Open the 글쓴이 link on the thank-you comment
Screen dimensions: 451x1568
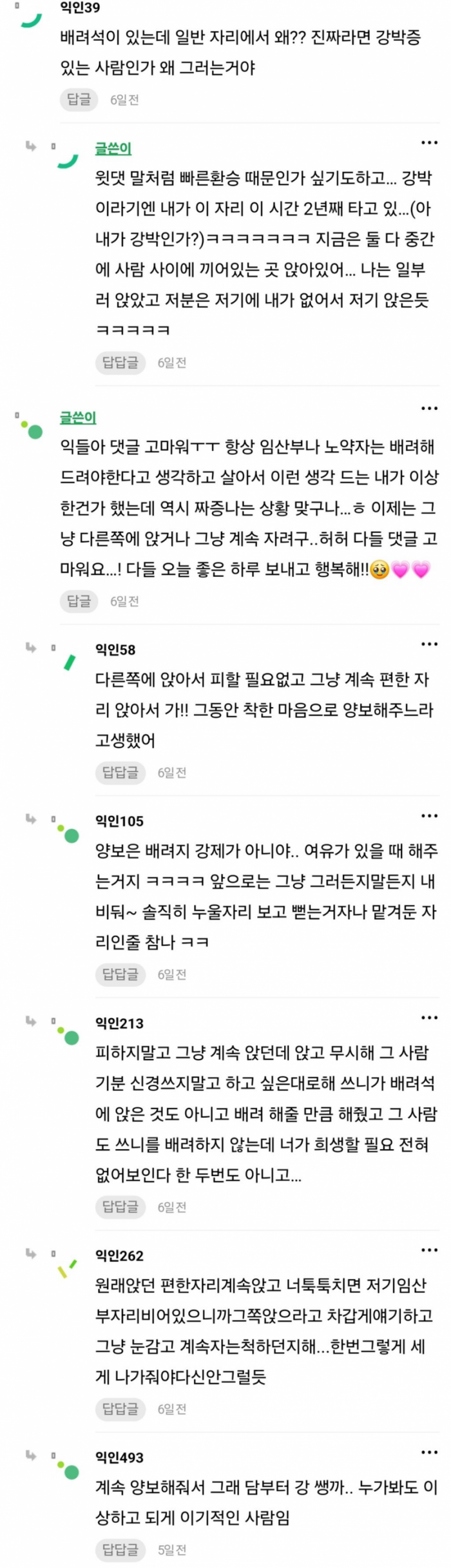[x=78, y=418]
